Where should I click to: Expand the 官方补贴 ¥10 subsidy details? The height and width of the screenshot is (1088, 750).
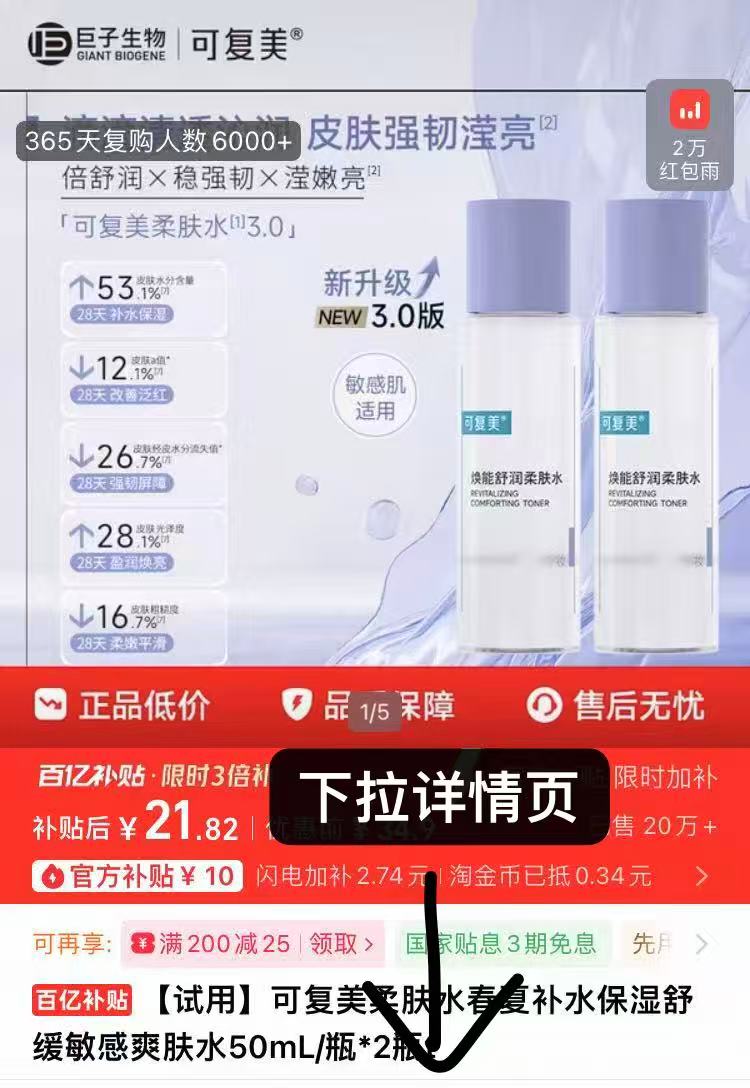701,877
